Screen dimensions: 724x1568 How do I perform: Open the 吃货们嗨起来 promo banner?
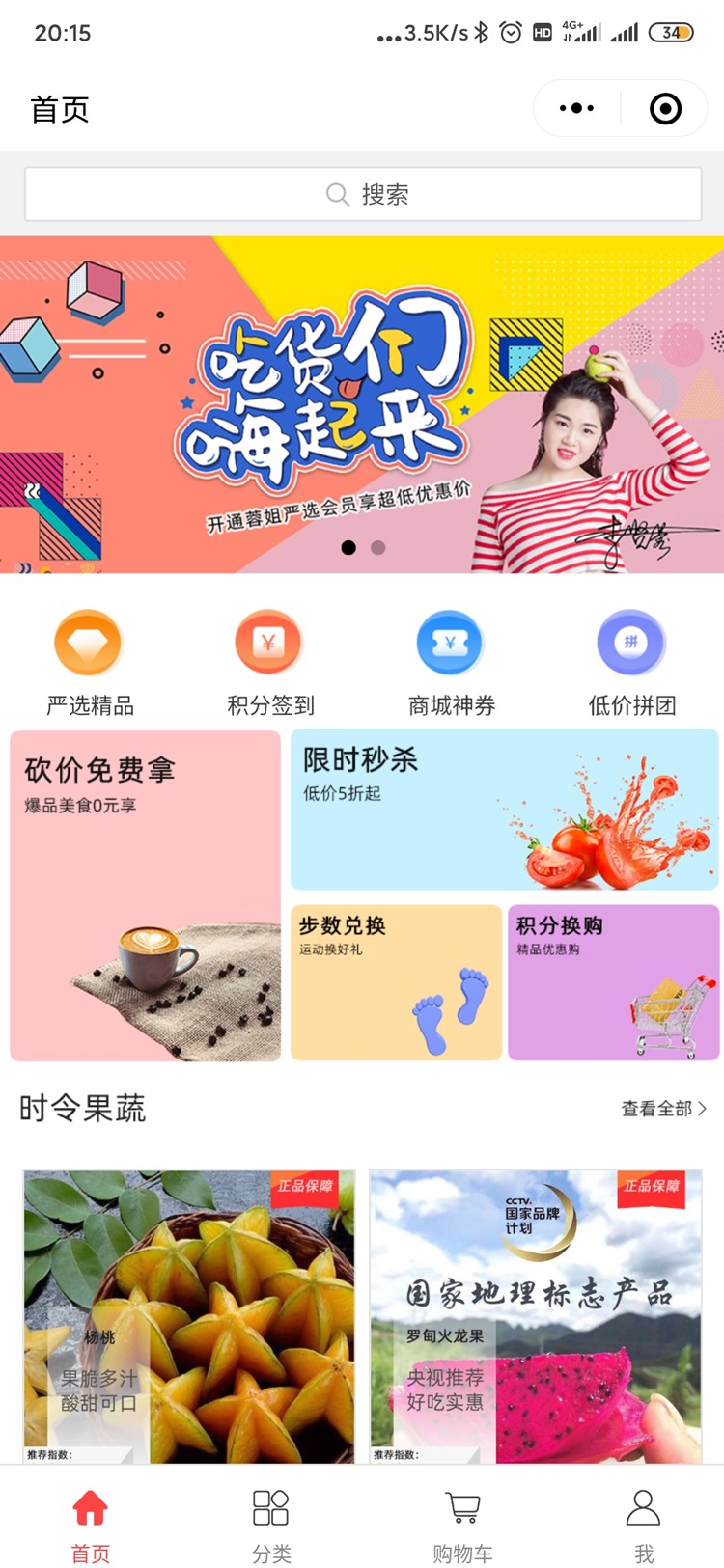[x=362, y=404]
